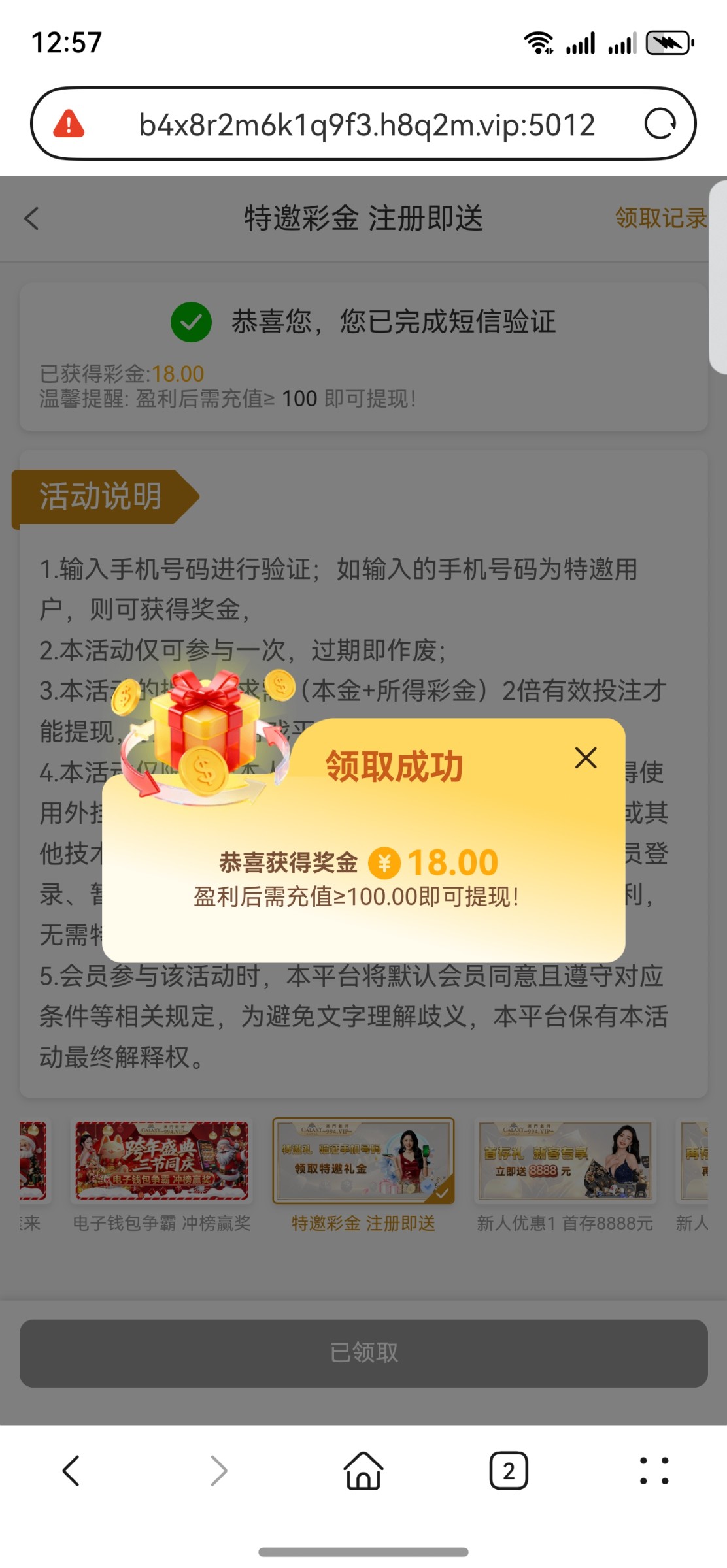
Task: Reload the page in the browser
Action: tap(660, 123)
